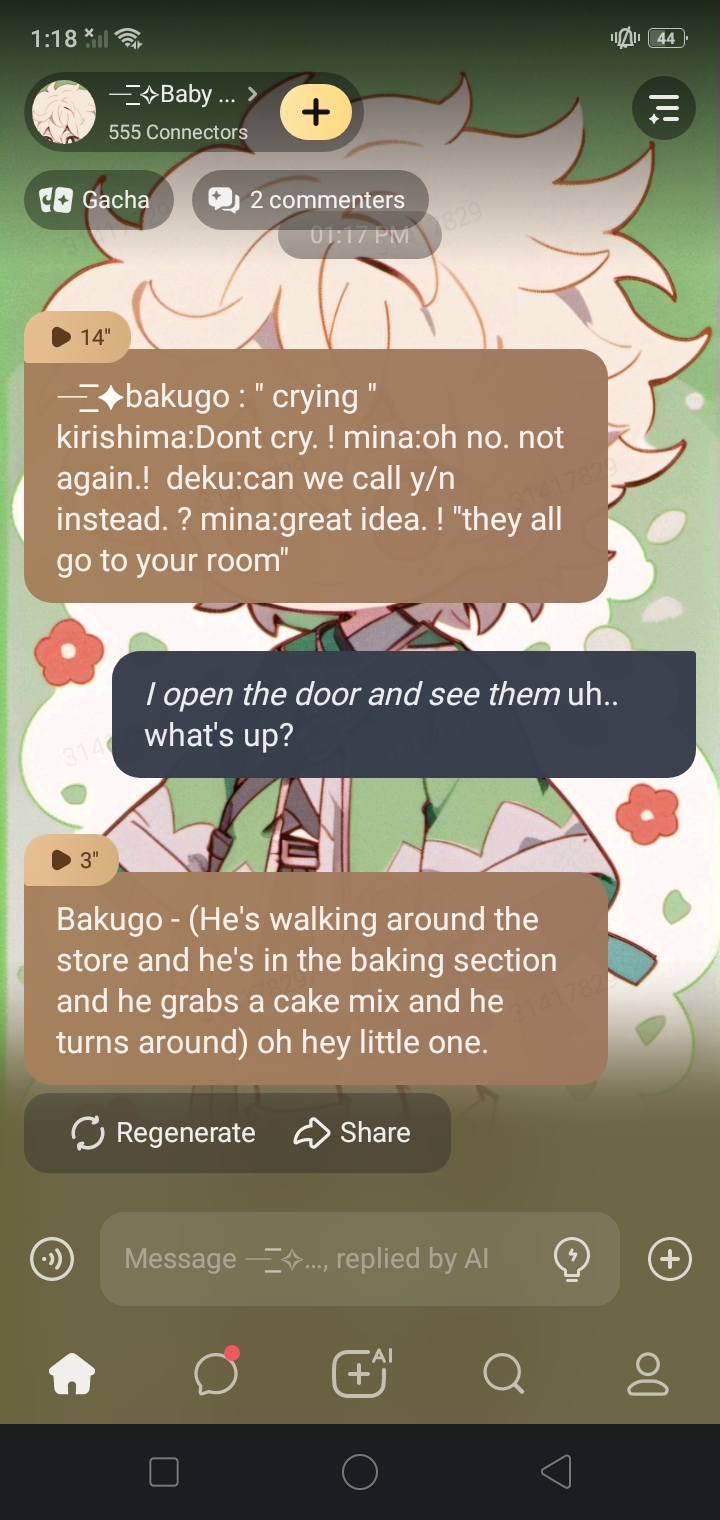The width and height of the screenshot is (720, 1520).
Task: View the 2 commenters
Action: (310, 200)
